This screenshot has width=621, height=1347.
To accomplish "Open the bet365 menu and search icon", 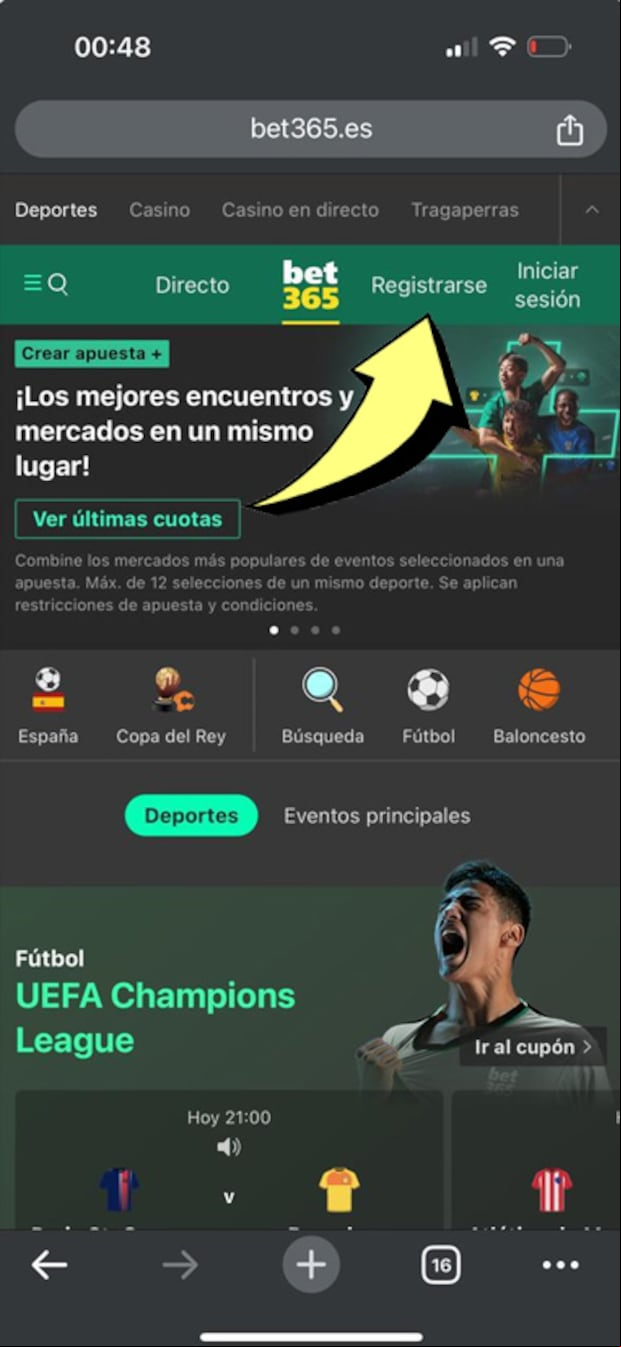I will pos(45,285).
